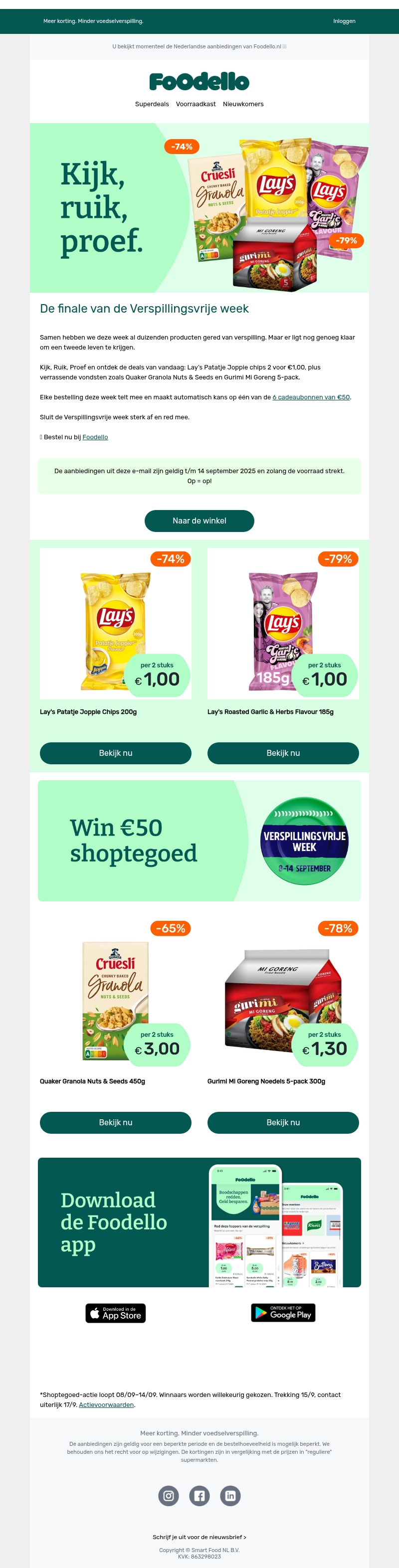
Task: Open the 6 cadeaubonnen van €50 link
Action: pyautogui.click(x=311, y=397)
